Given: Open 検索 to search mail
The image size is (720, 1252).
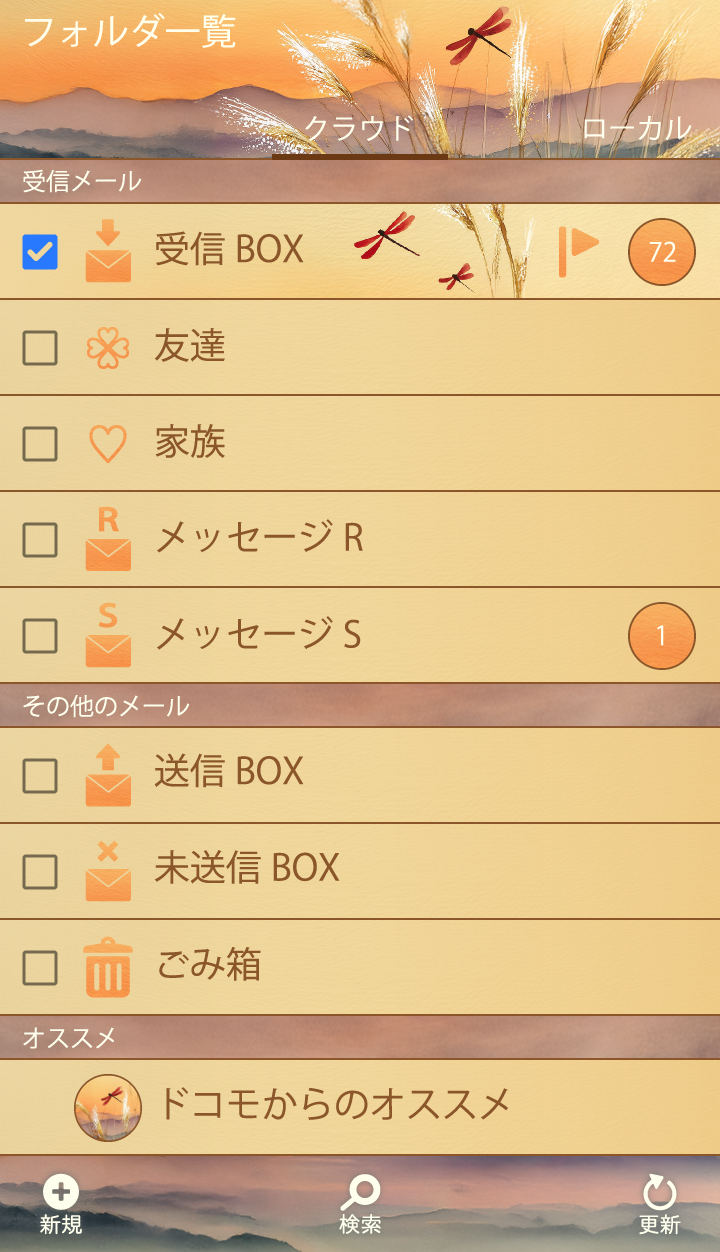Looking at the screenshot, I should (x=360, y=1205).
